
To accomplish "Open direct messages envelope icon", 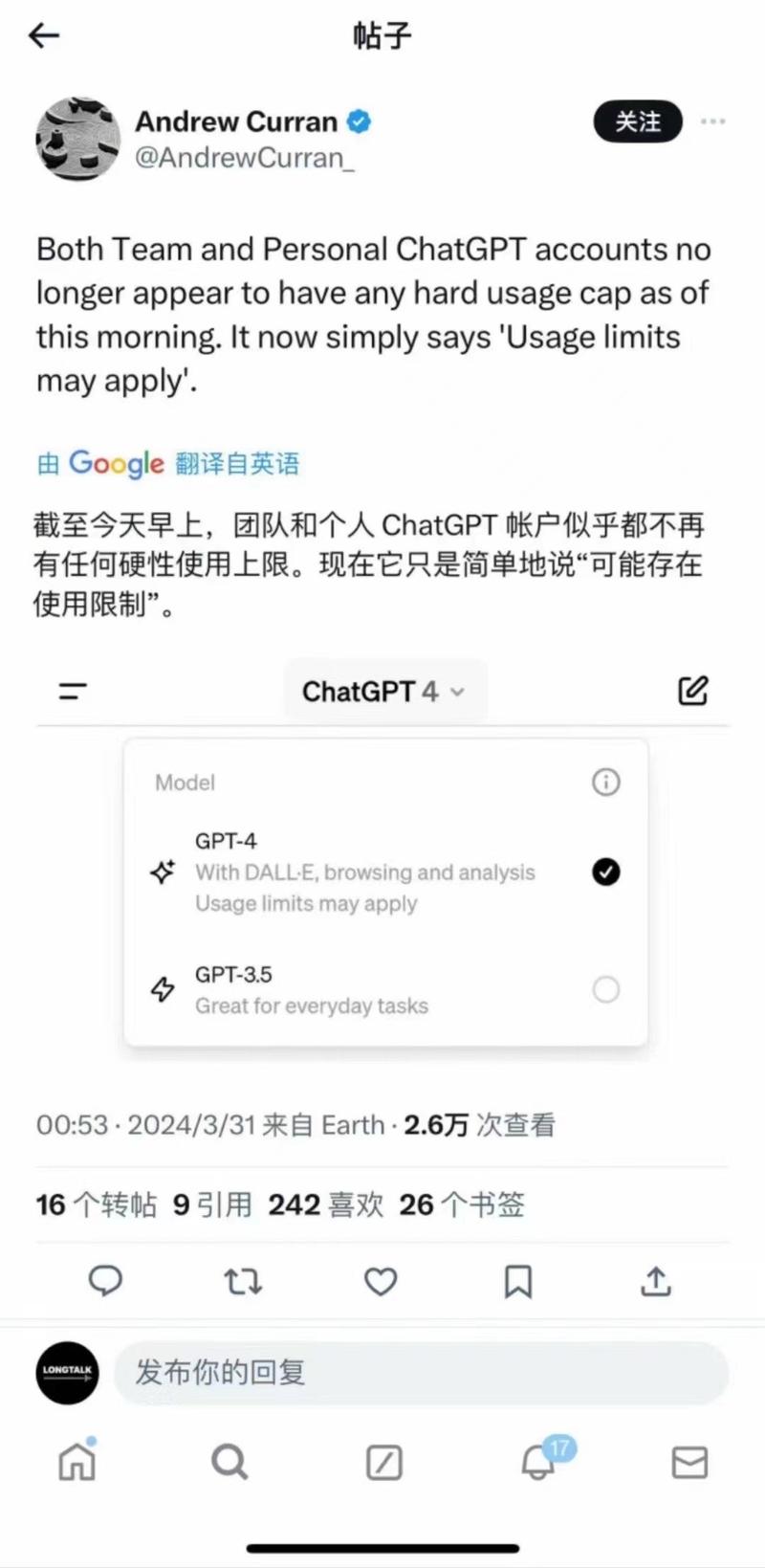I will [689, 1462].
